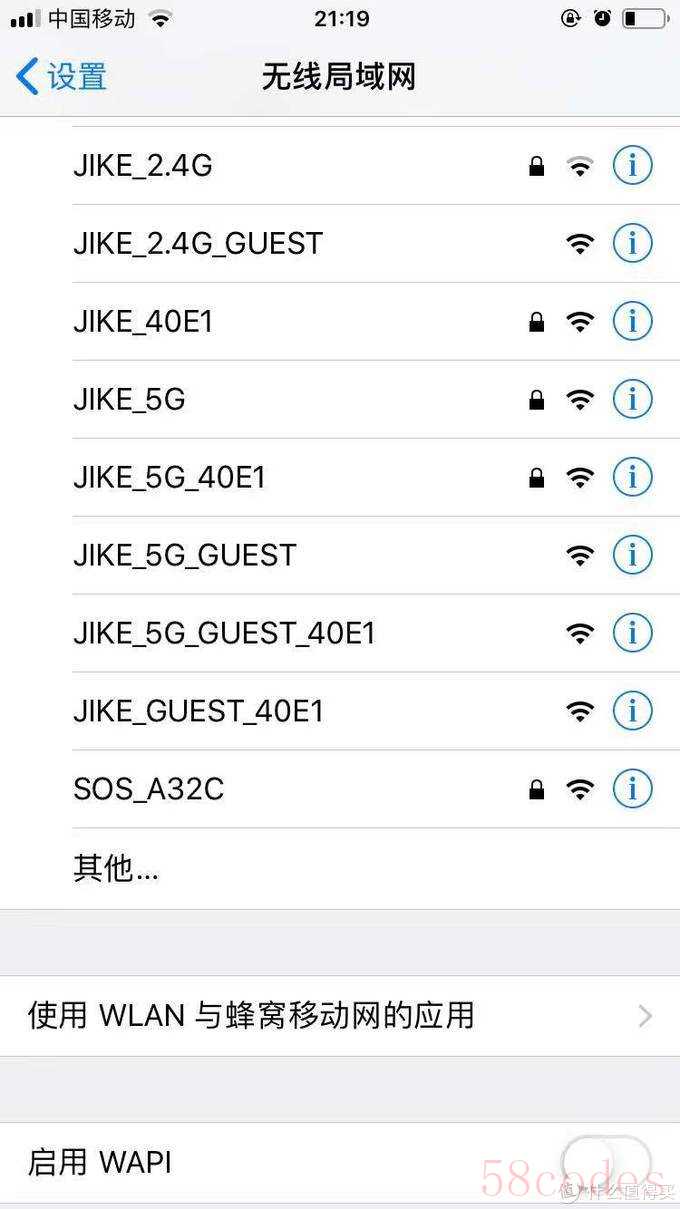This screenshot has height=1209, width=680.
Task: Select JIKE_5G_GUEST network
Action: click(185, 555)
